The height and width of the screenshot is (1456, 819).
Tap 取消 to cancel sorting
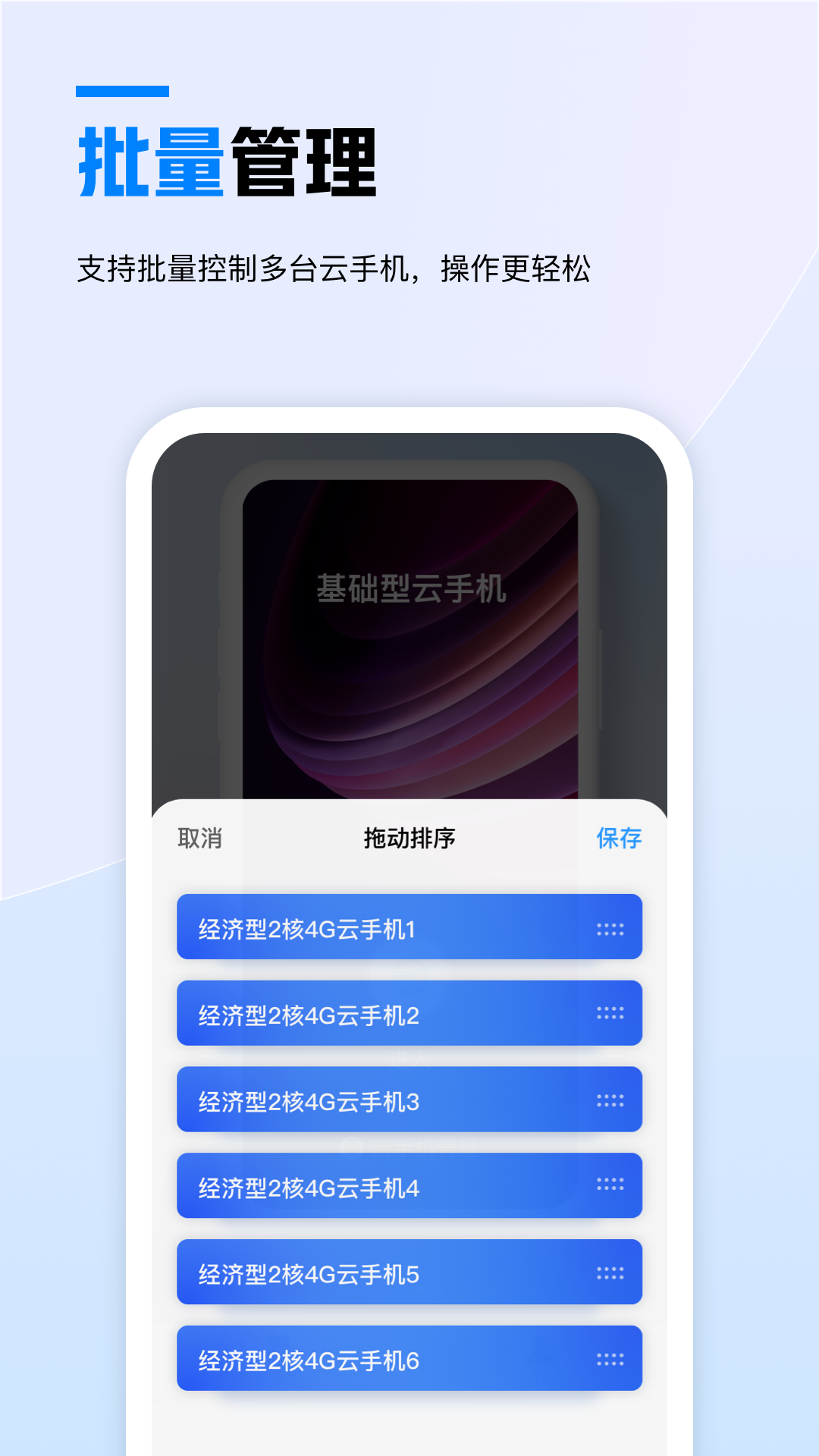[199, 839]
